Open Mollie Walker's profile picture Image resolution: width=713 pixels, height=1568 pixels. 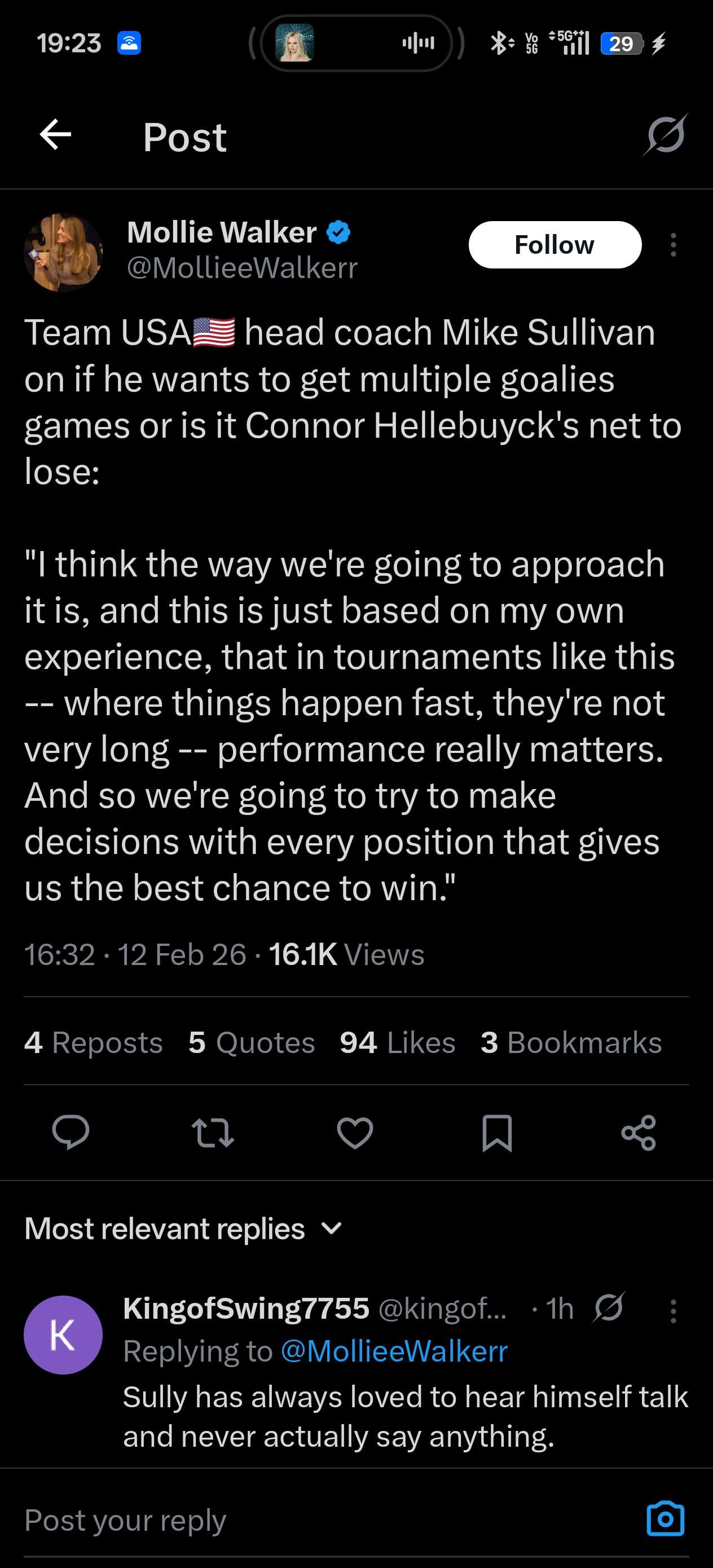(x=63, y=253)
